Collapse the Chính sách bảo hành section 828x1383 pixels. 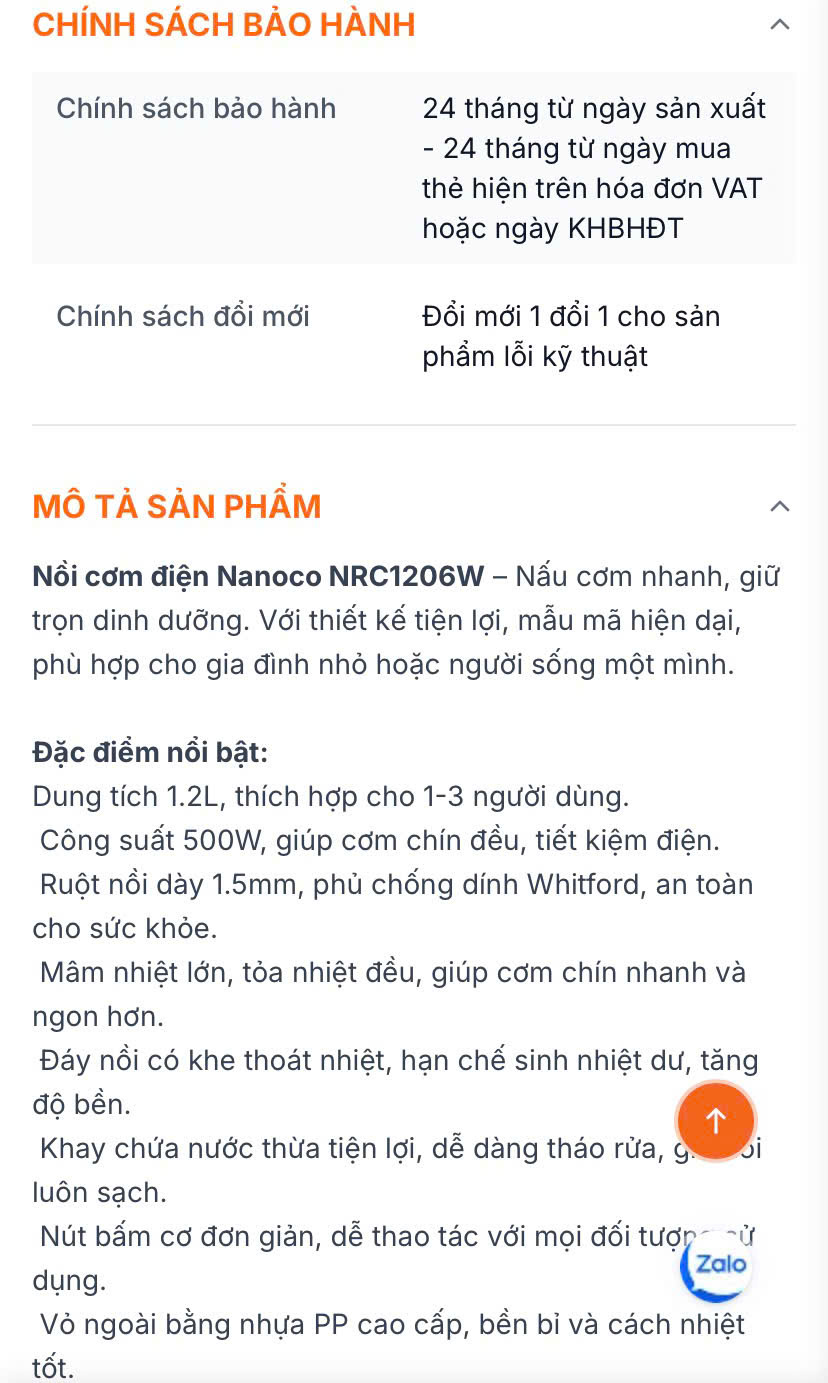tap(780, 24)
